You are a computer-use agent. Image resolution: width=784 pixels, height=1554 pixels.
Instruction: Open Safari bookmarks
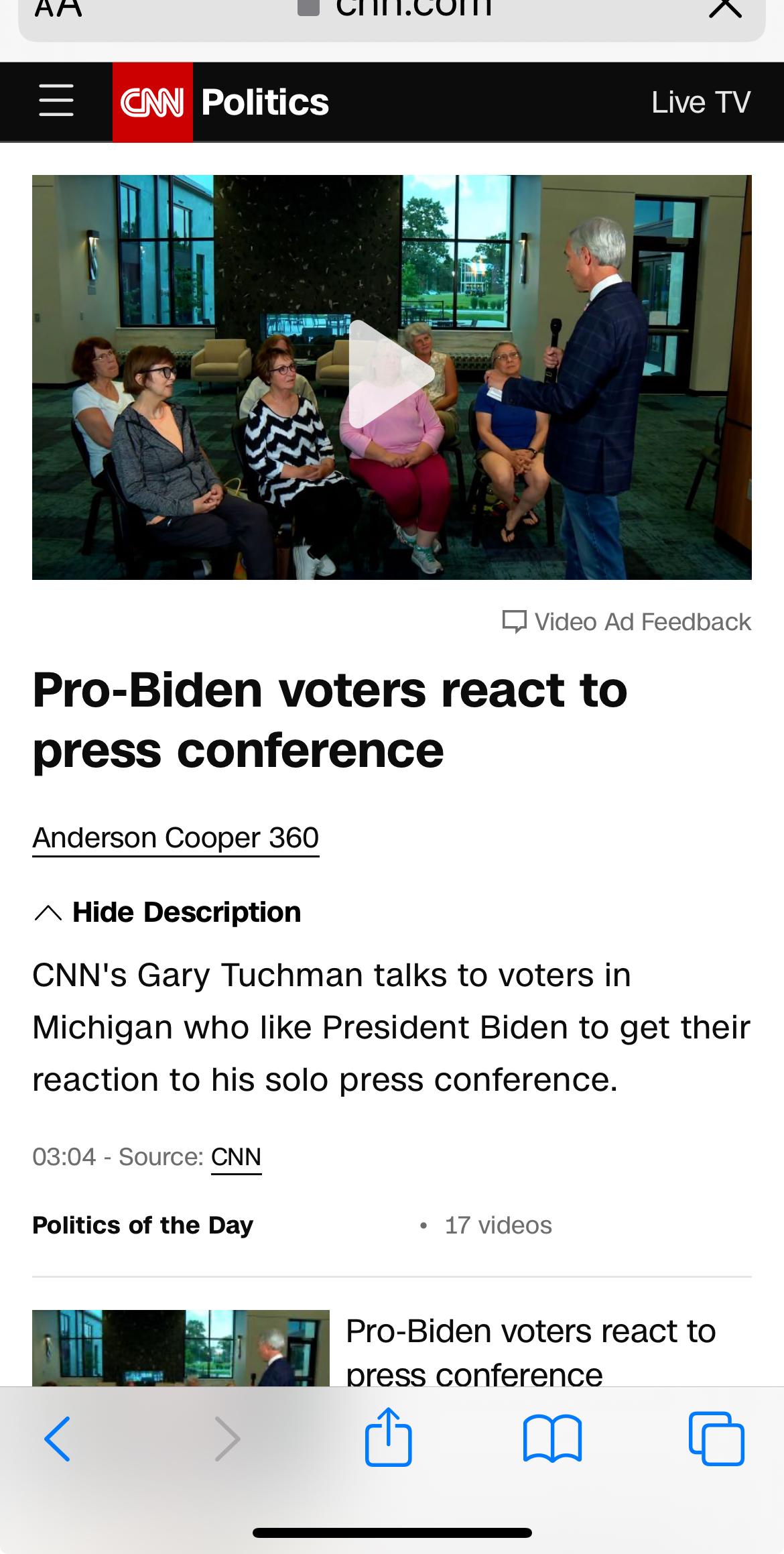pyautogui.click(x=552, y=1439)
